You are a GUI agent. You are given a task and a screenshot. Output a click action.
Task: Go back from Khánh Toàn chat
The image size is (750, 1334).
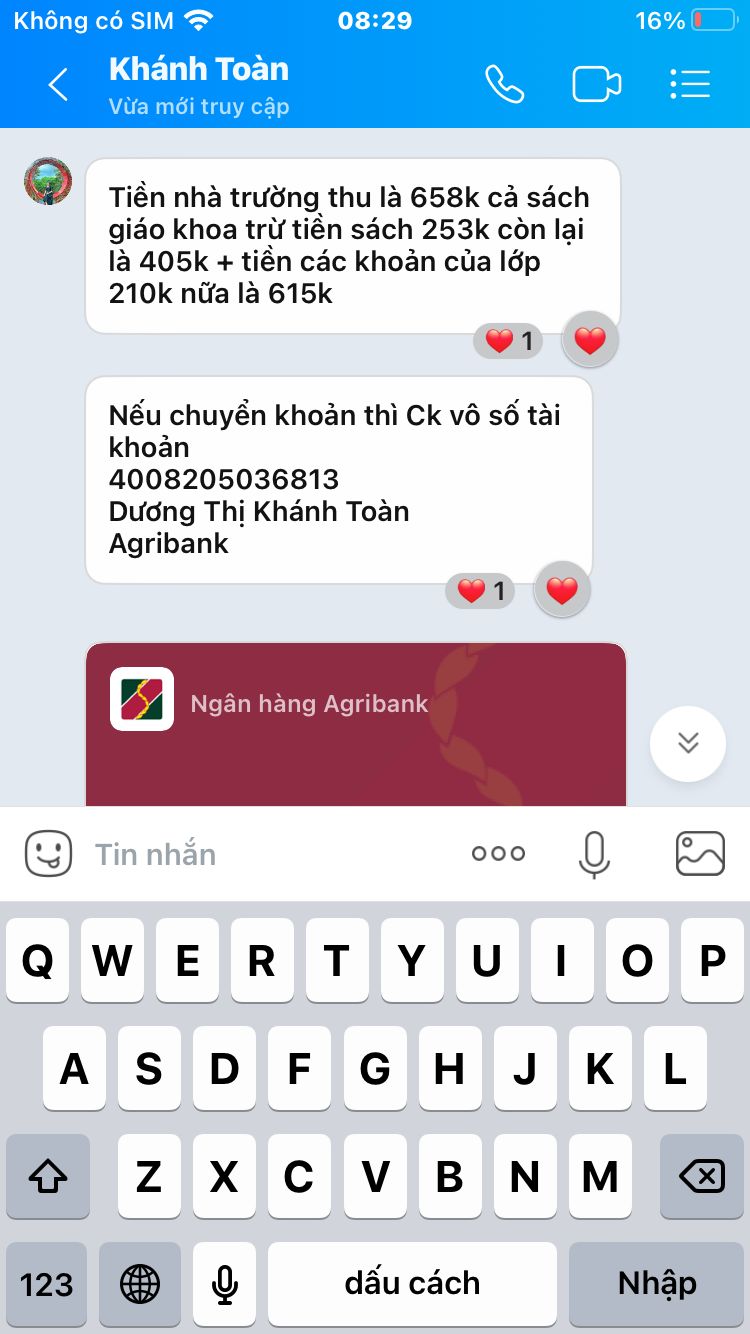click(58, 85)
